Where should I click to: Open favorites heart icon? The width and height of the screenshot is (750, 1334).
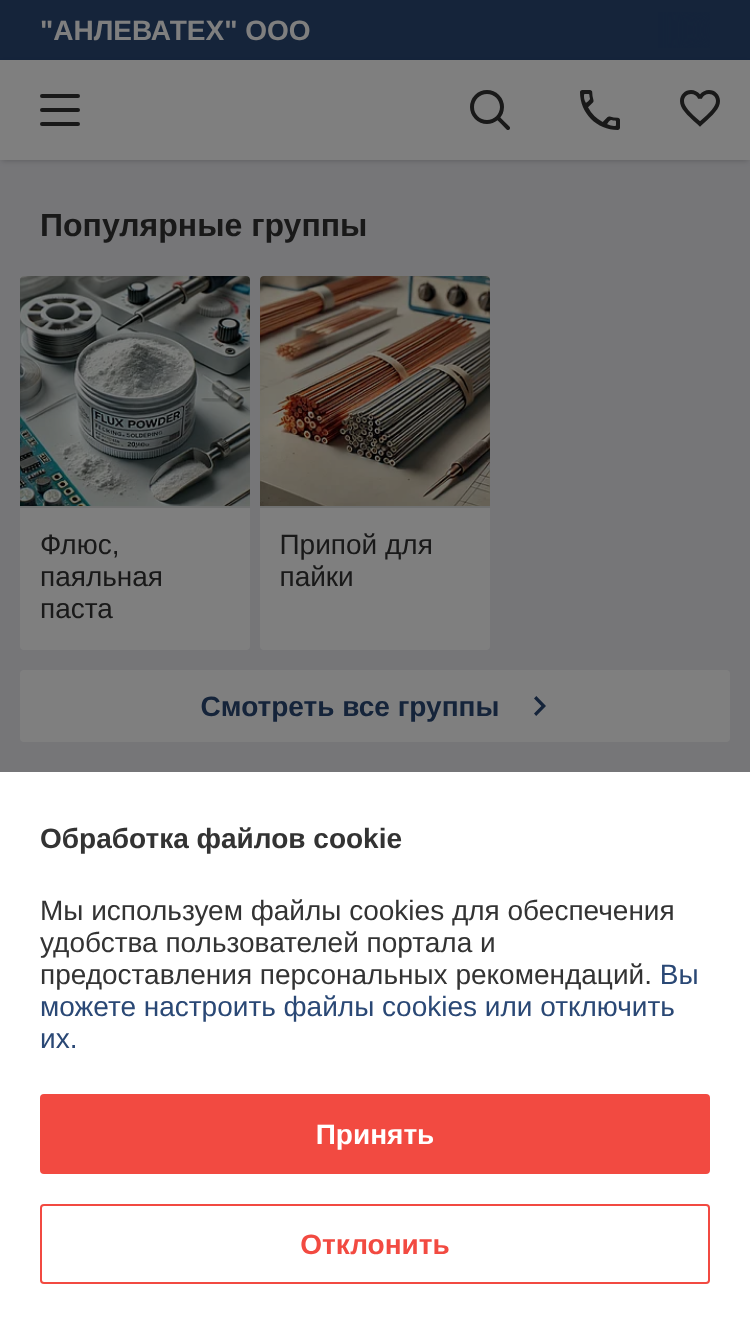(700, 108)
